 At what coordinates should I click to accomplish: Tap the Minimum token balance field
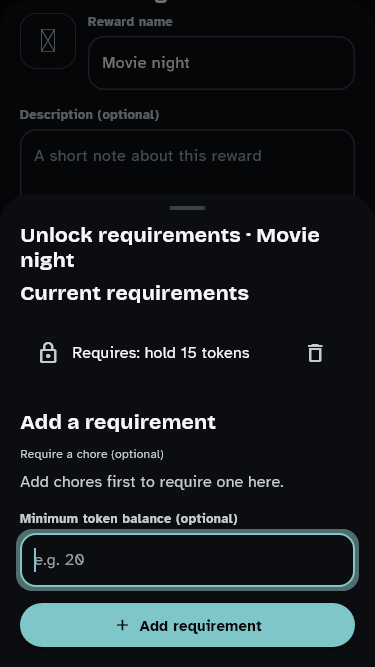(188, 560)
